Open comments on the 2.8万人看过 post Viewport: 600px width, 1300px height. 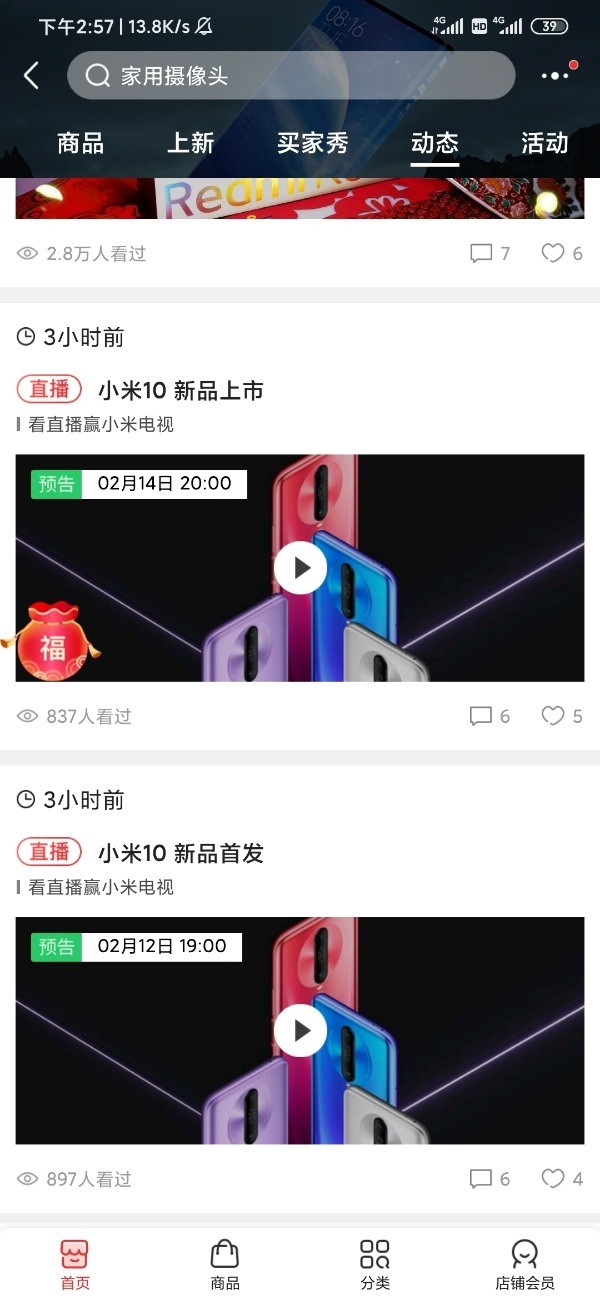490,253
